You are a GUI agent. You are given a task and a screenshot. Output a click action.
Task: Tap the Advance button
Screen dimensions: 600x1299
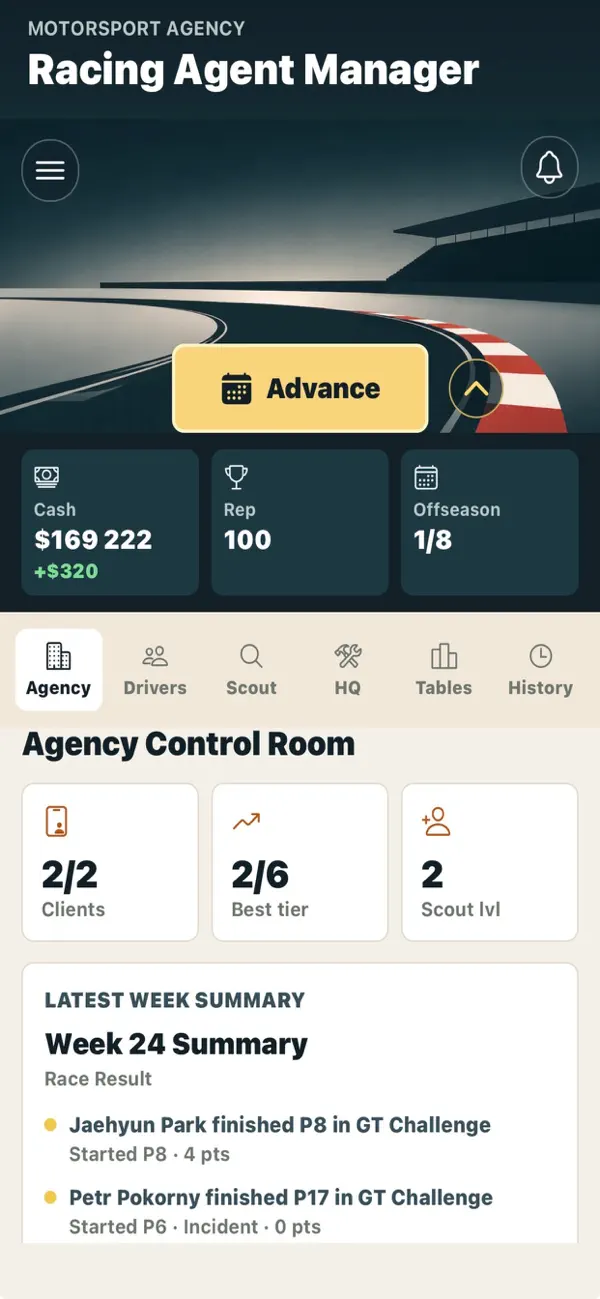(300, 388)
